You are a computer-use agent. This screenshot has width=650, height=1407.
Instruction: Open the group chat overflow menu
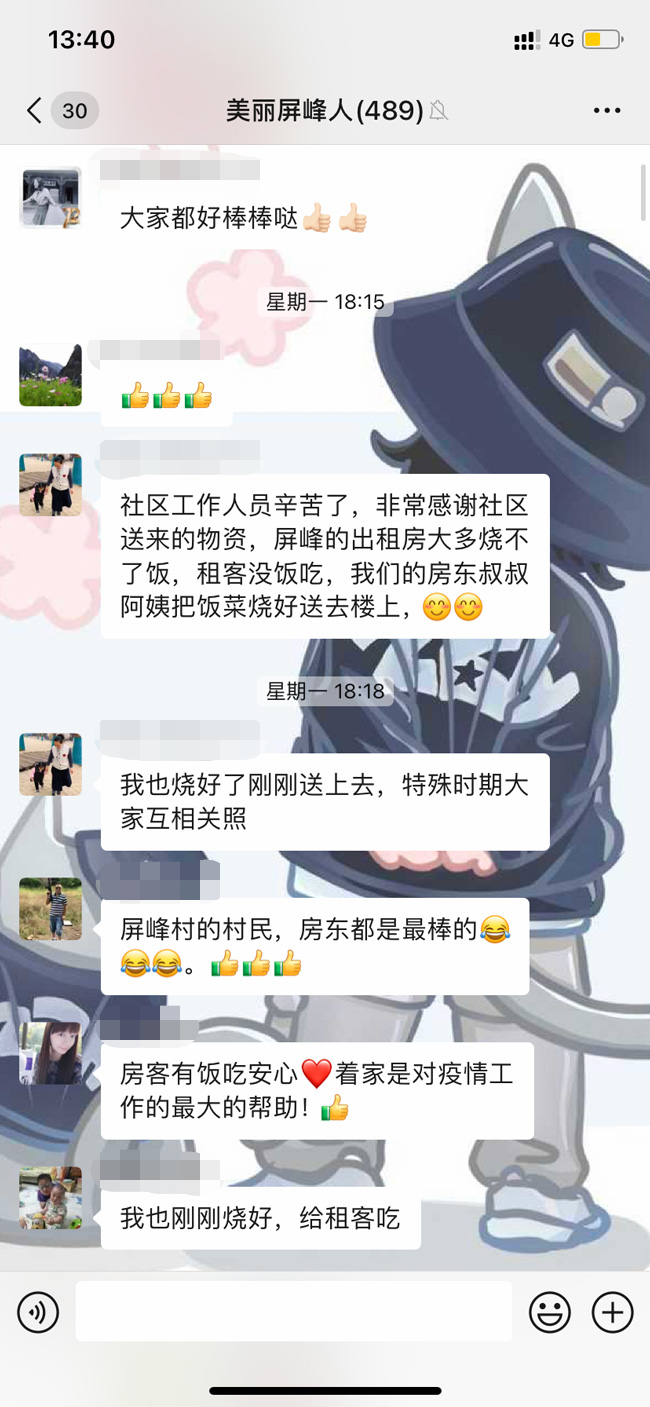[x=607, y=110]
